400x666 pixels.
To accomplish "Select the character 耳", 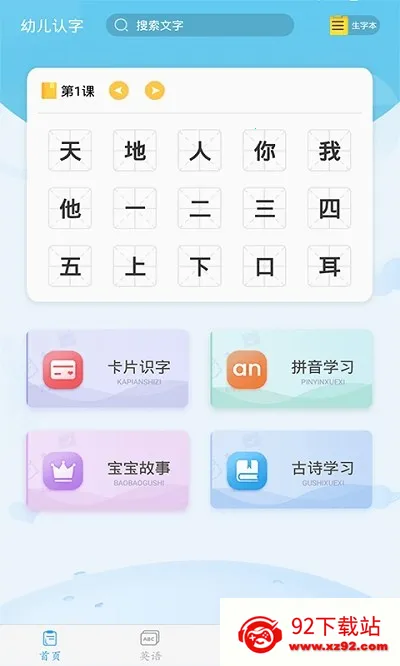I will tap(330, 266).
